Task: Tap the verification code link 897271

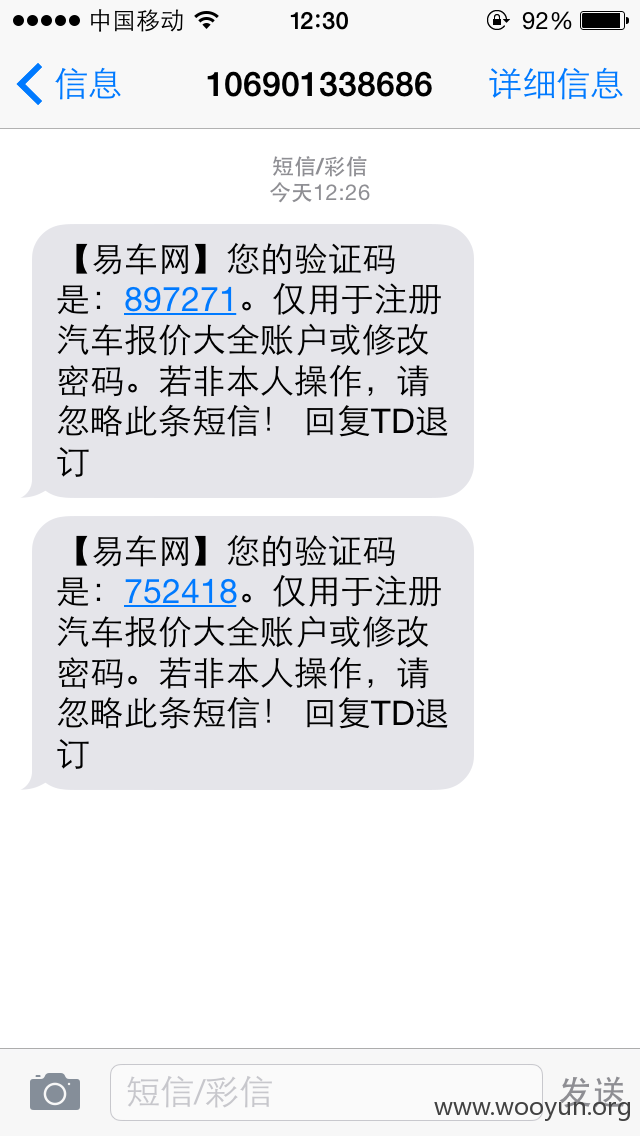Action: tap(180, 299)
